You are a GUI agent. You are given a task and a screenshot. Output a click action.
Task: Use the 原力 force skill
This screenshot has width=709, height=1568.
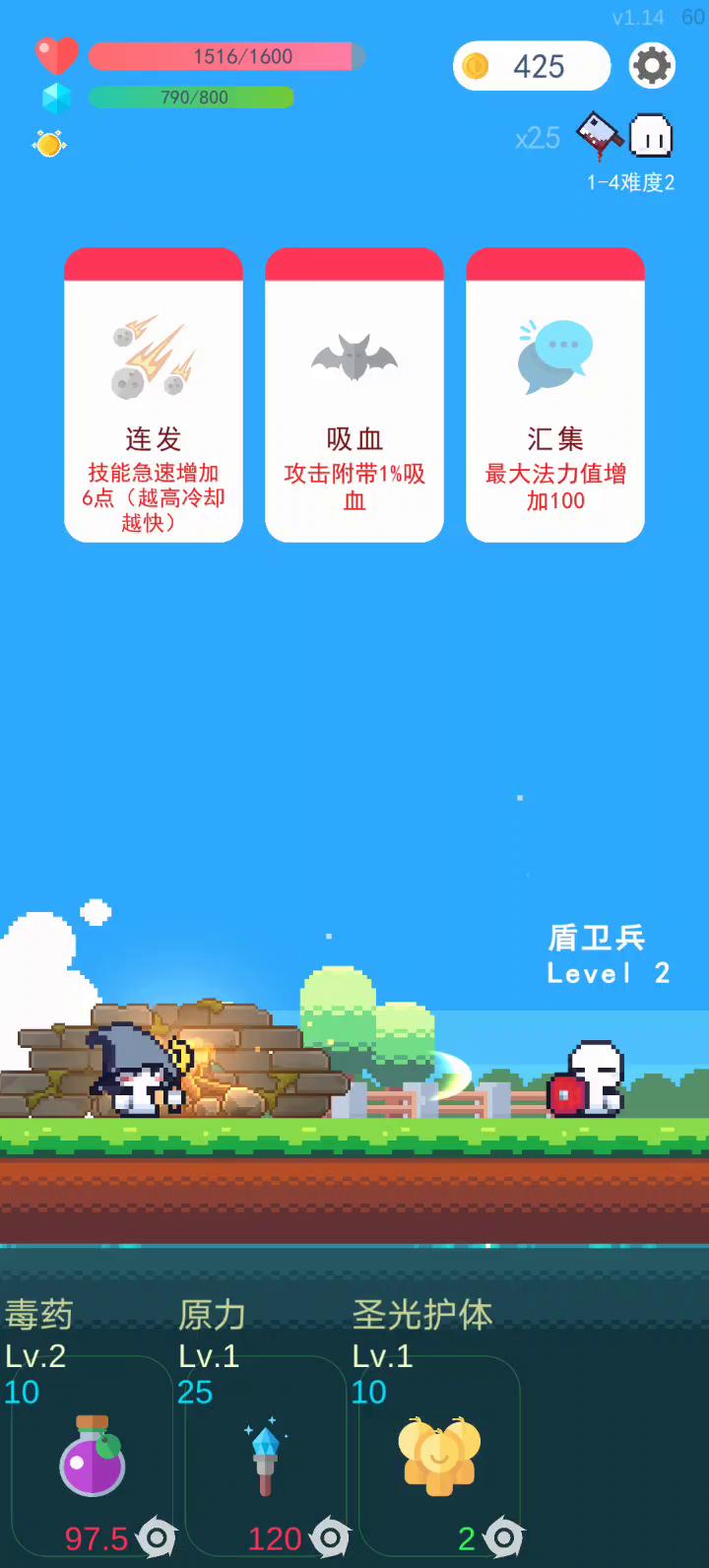click(266, 1456)
